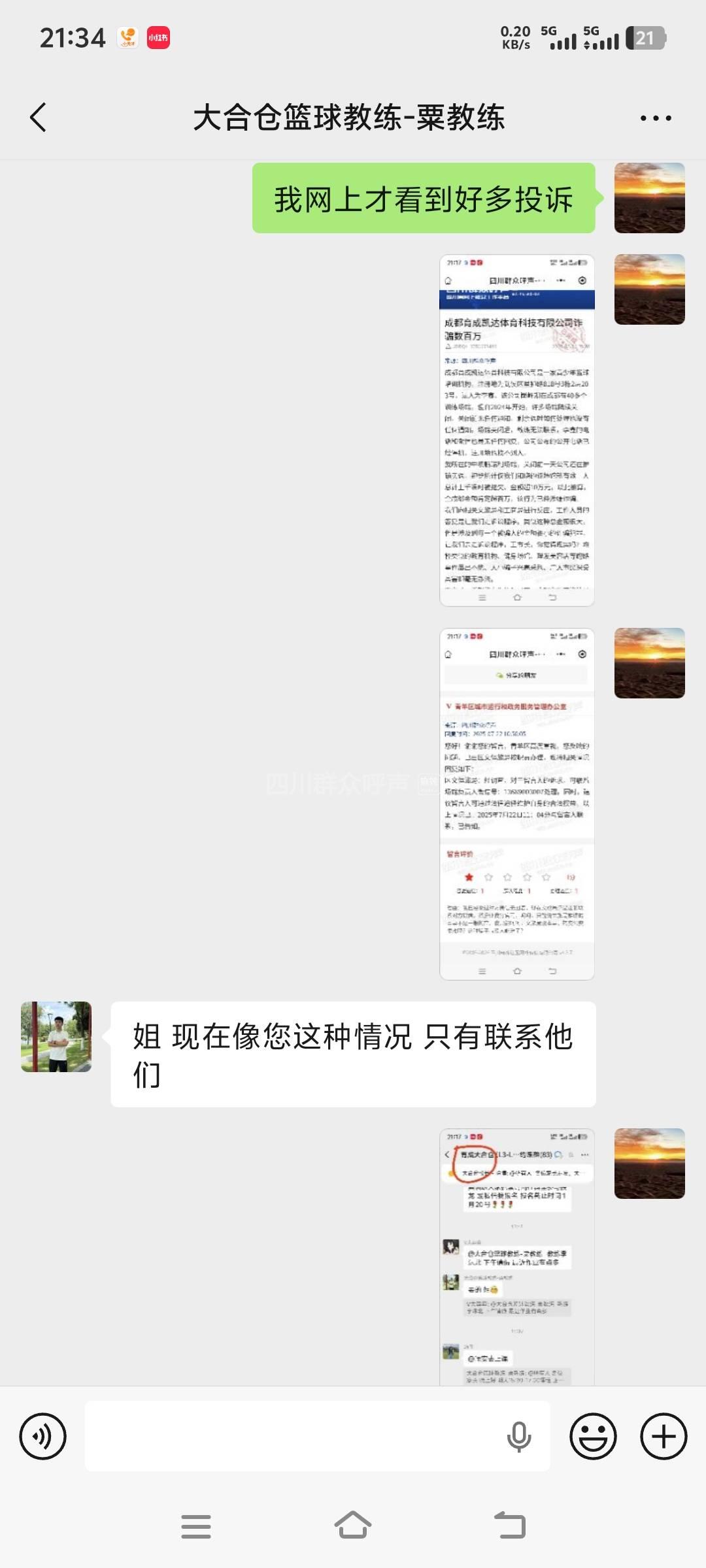Go back to the chat list
The width and height of the screenshot is (706, 1568).
pos(39,118)
